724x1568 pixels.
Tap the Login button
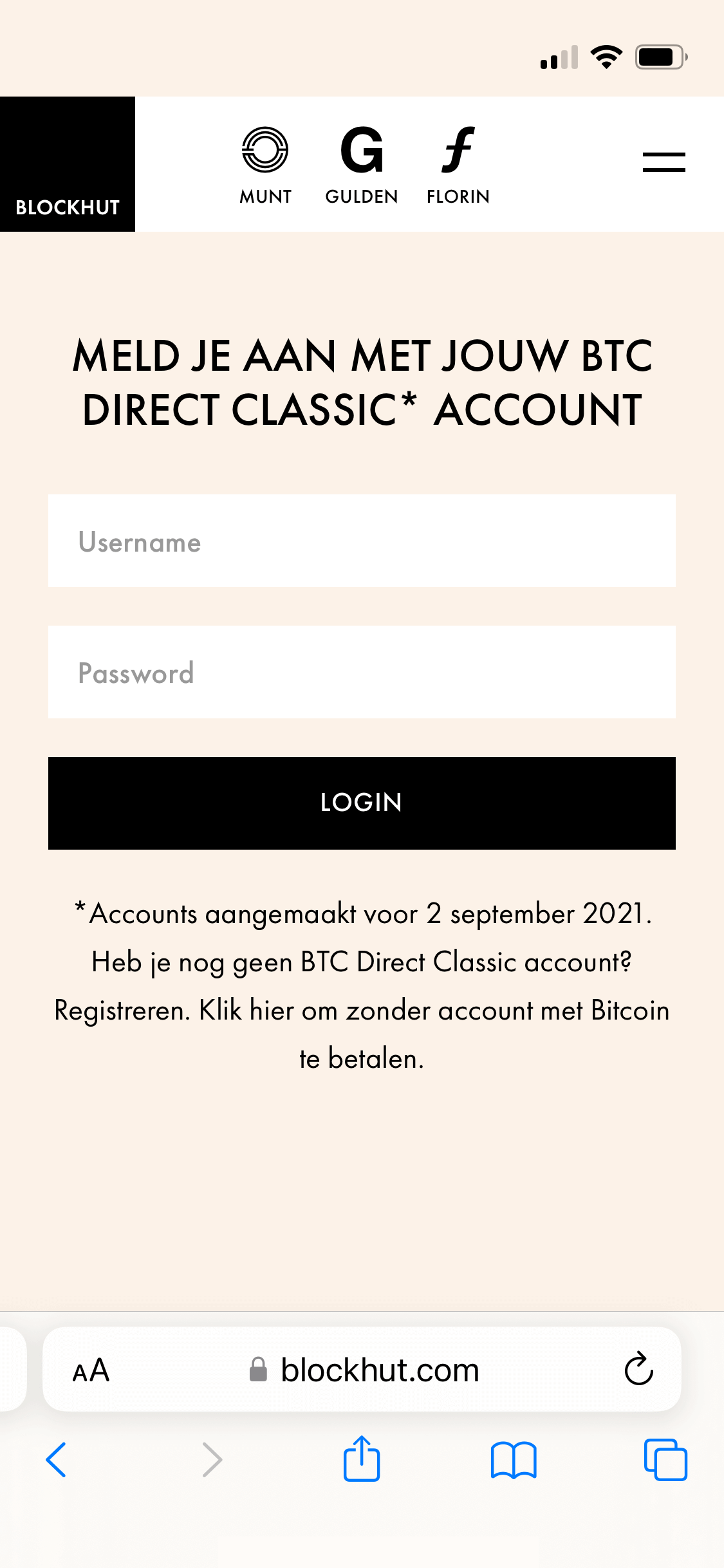362,803
